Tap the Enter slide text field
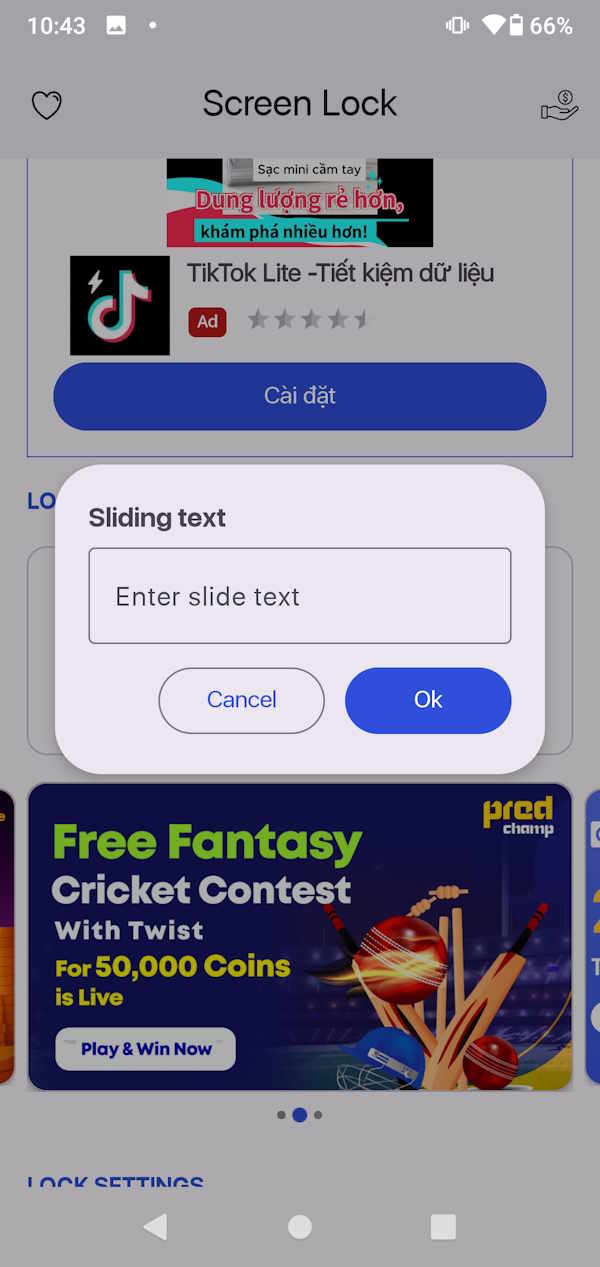 coord(299,596)
